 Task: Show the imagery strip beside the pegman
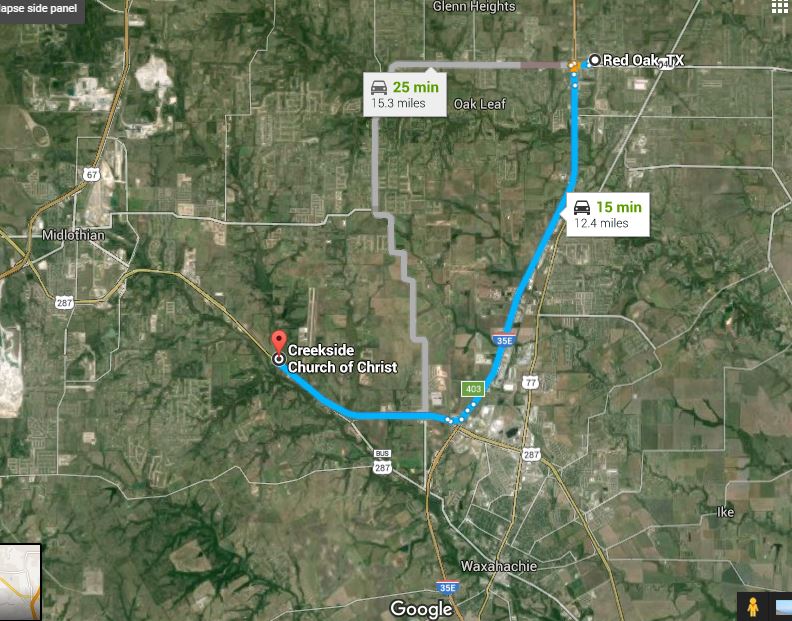pos(782,606)
